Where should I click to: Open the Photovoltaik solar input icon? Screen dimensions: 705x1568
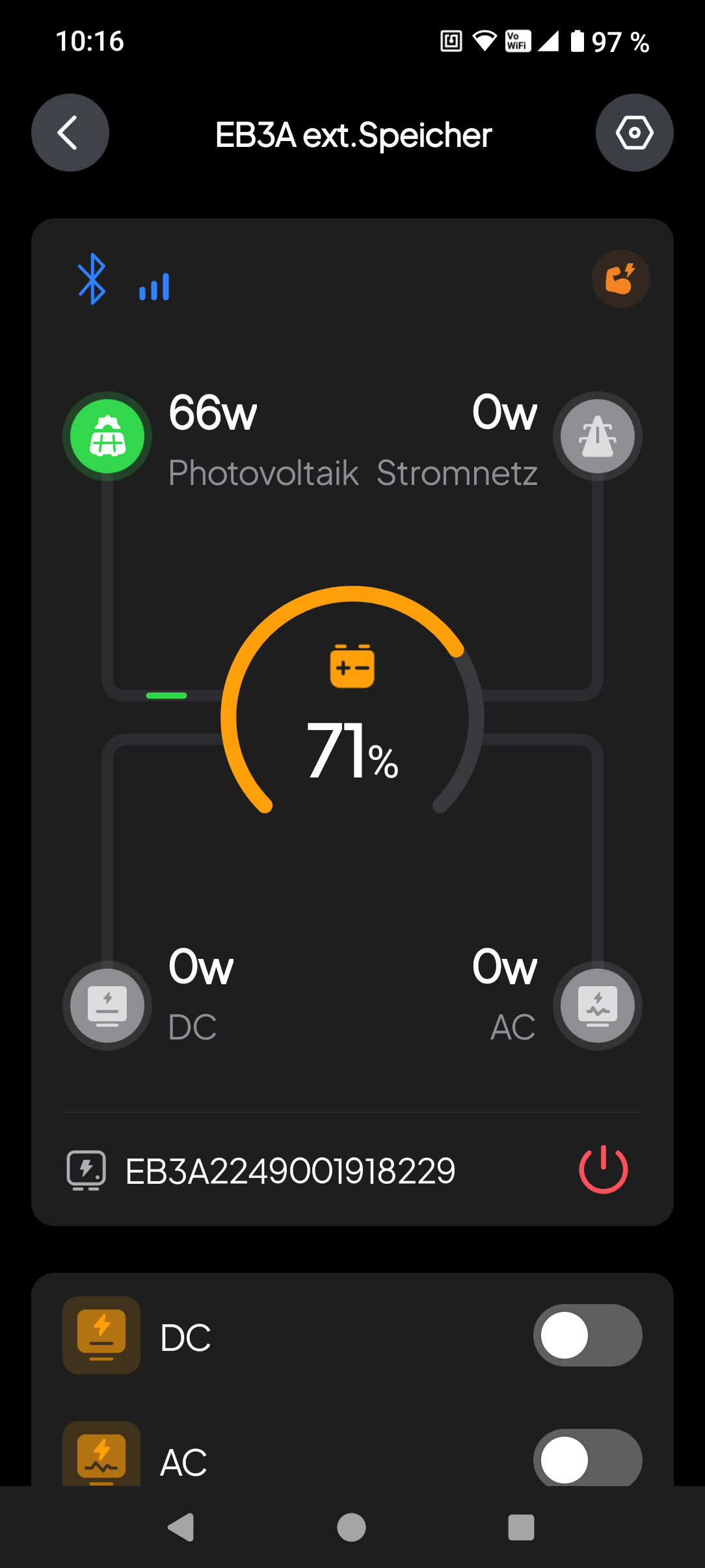pyautogui.click(x=107, y=436)
